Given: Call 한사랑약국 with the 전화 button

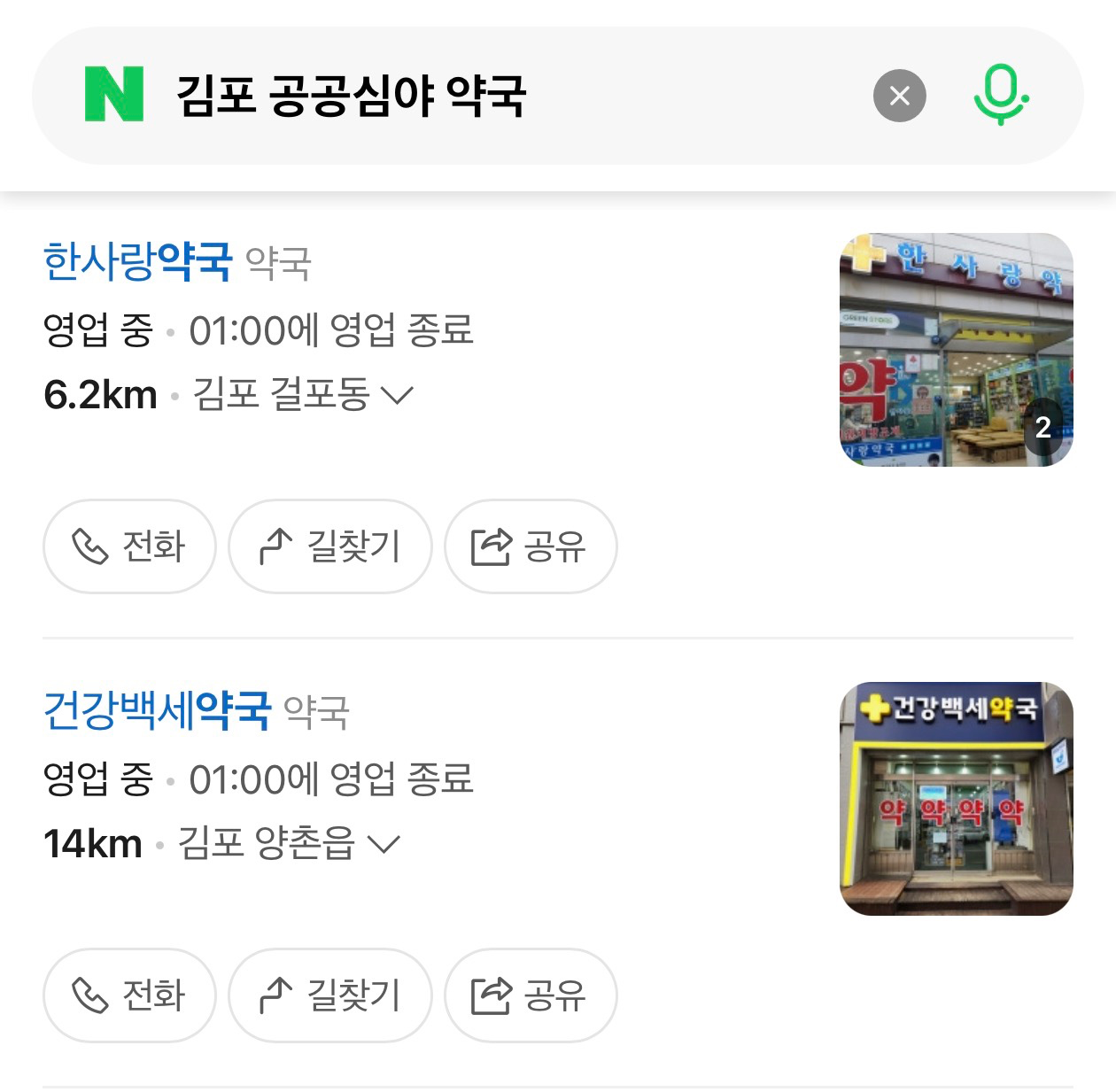Looking at the screenshot, I should point(129,546).
